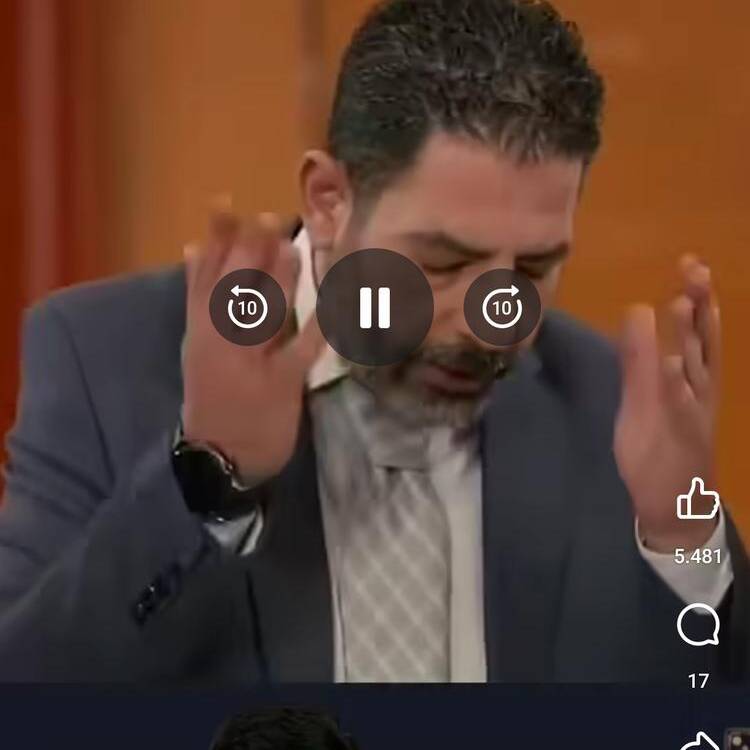Screen dimensions: 750x750
Task: Pause the playing video
Action: tap(375, 307)
